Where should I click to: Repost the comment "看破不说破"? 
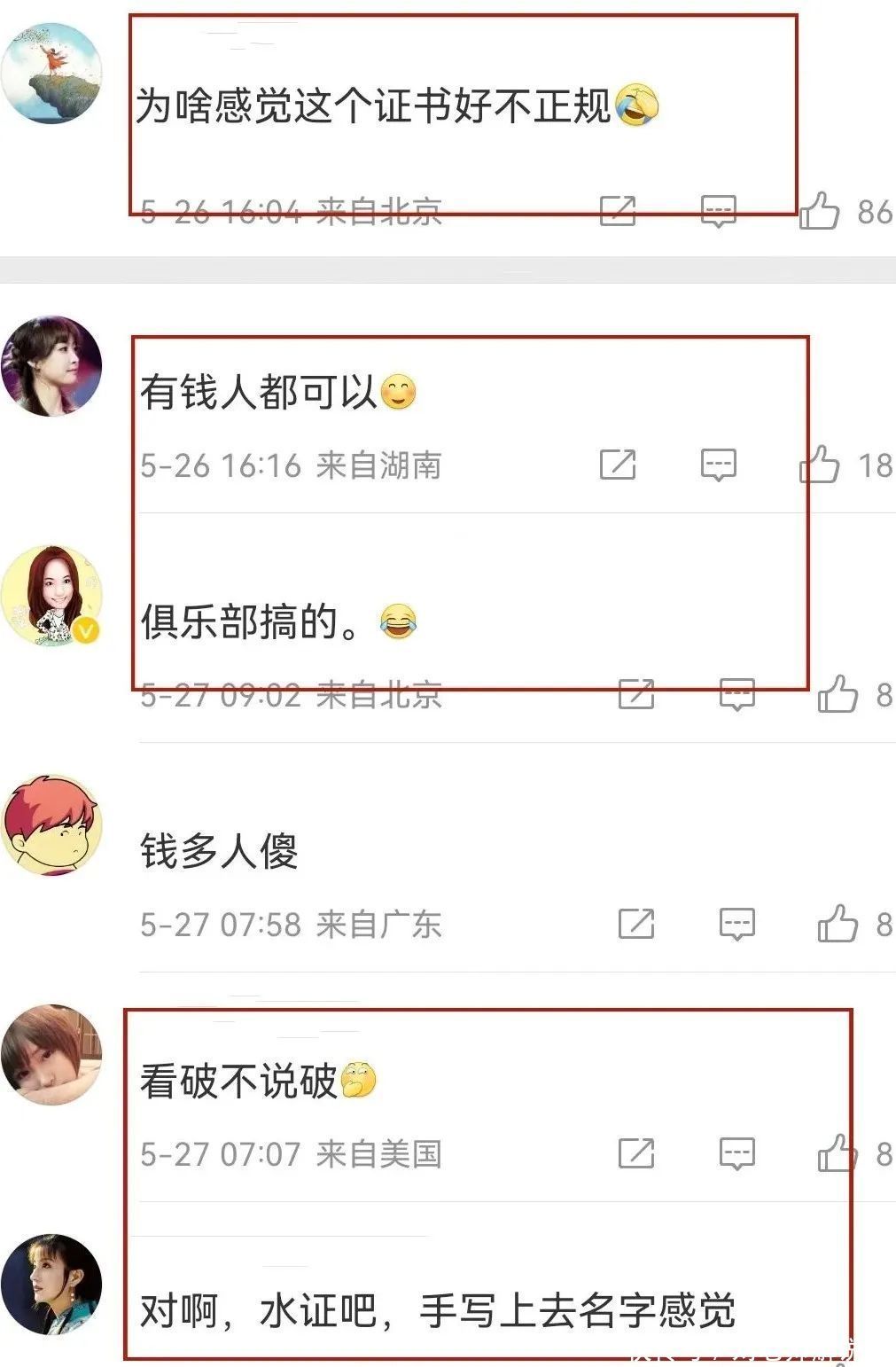tap(636, 1153)
